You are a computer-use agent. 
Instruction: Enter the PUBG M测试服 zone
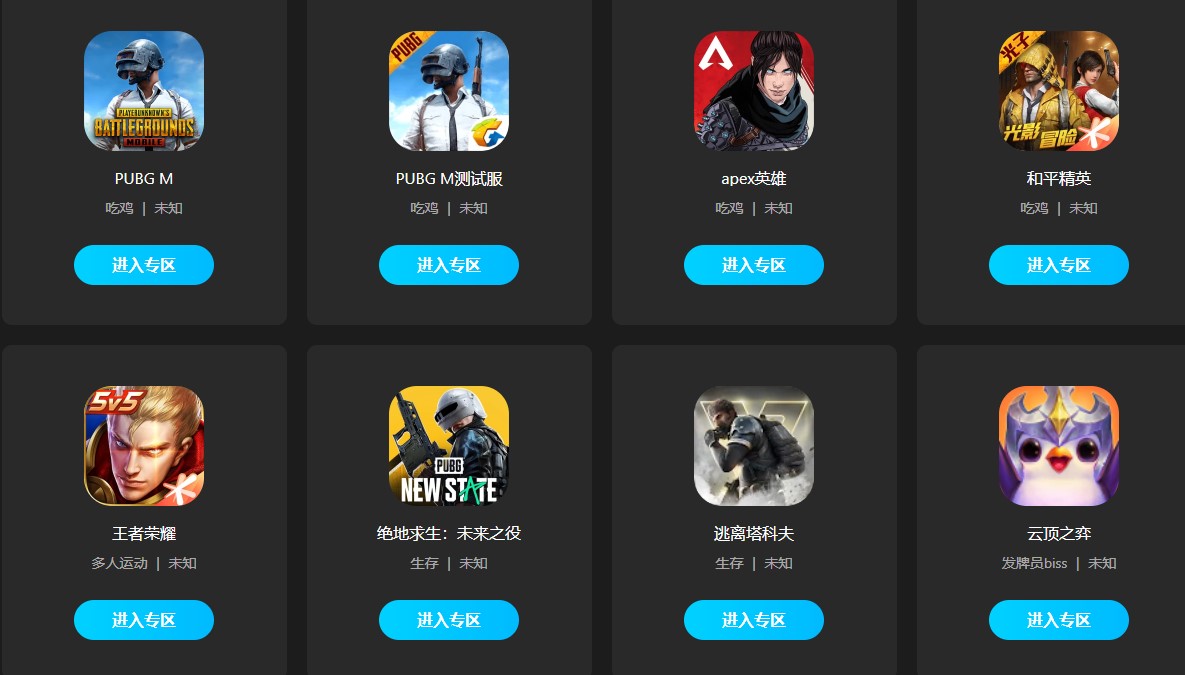point(449,265)
